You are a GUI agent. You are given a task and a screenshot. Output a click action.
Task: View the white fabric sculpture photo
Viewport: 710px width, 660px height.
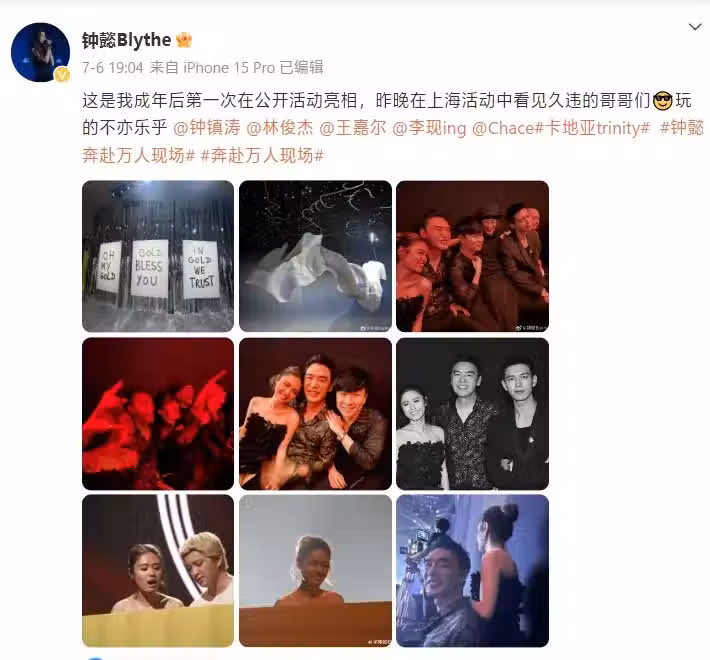pos(315,256)
